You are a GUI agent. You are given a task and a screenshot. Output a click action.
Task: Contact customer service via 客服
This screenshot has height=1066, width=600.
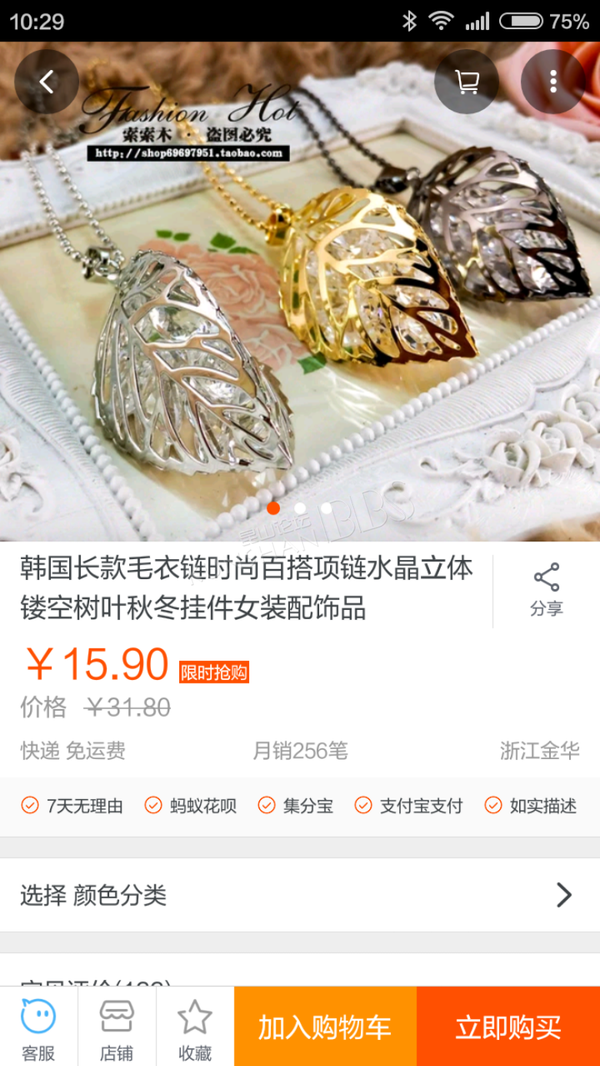39,1027
